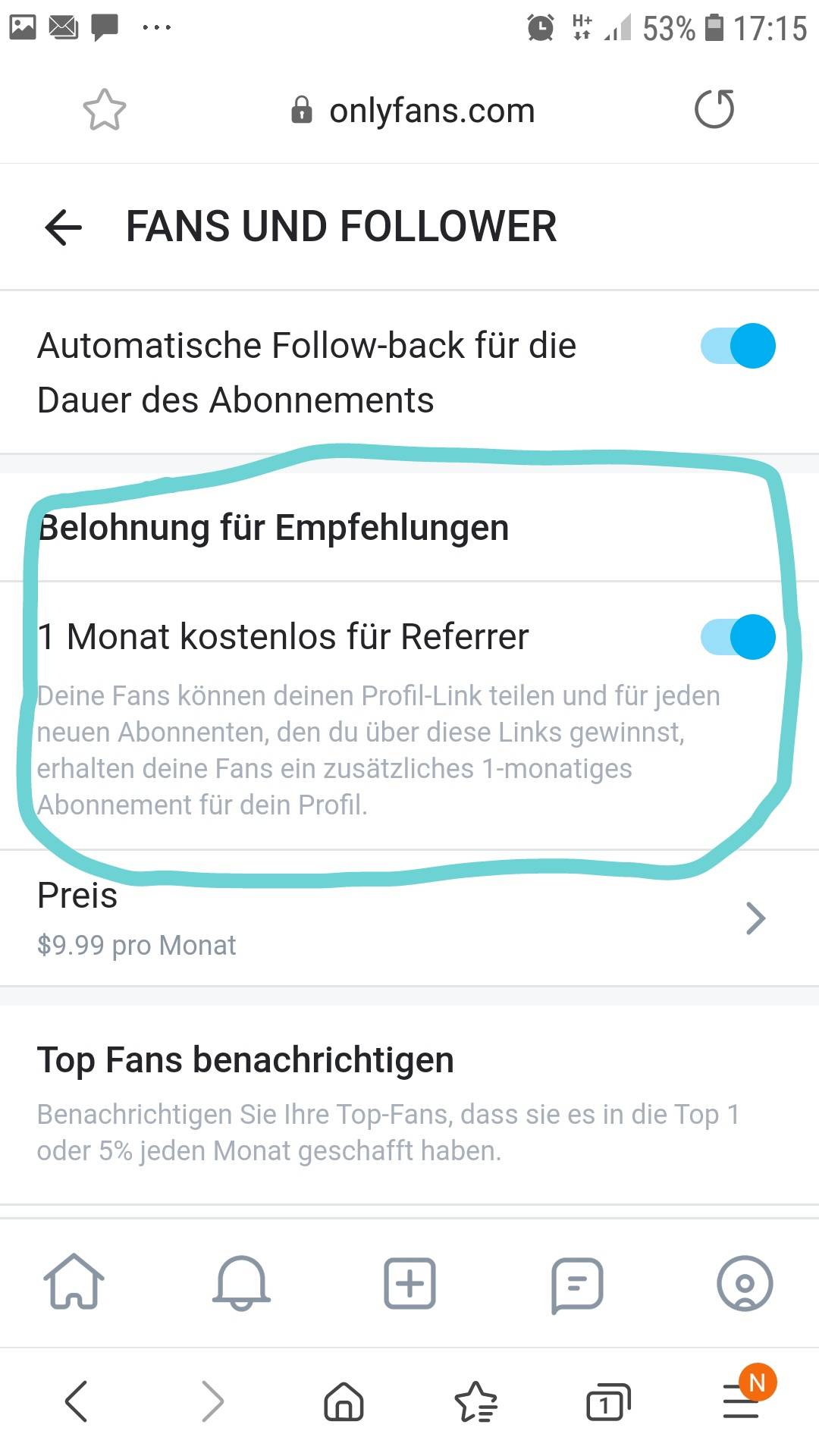Disable Automatische Follow-back toggle
Viewport: 819px width, 1456px height.
click(734, 346)
